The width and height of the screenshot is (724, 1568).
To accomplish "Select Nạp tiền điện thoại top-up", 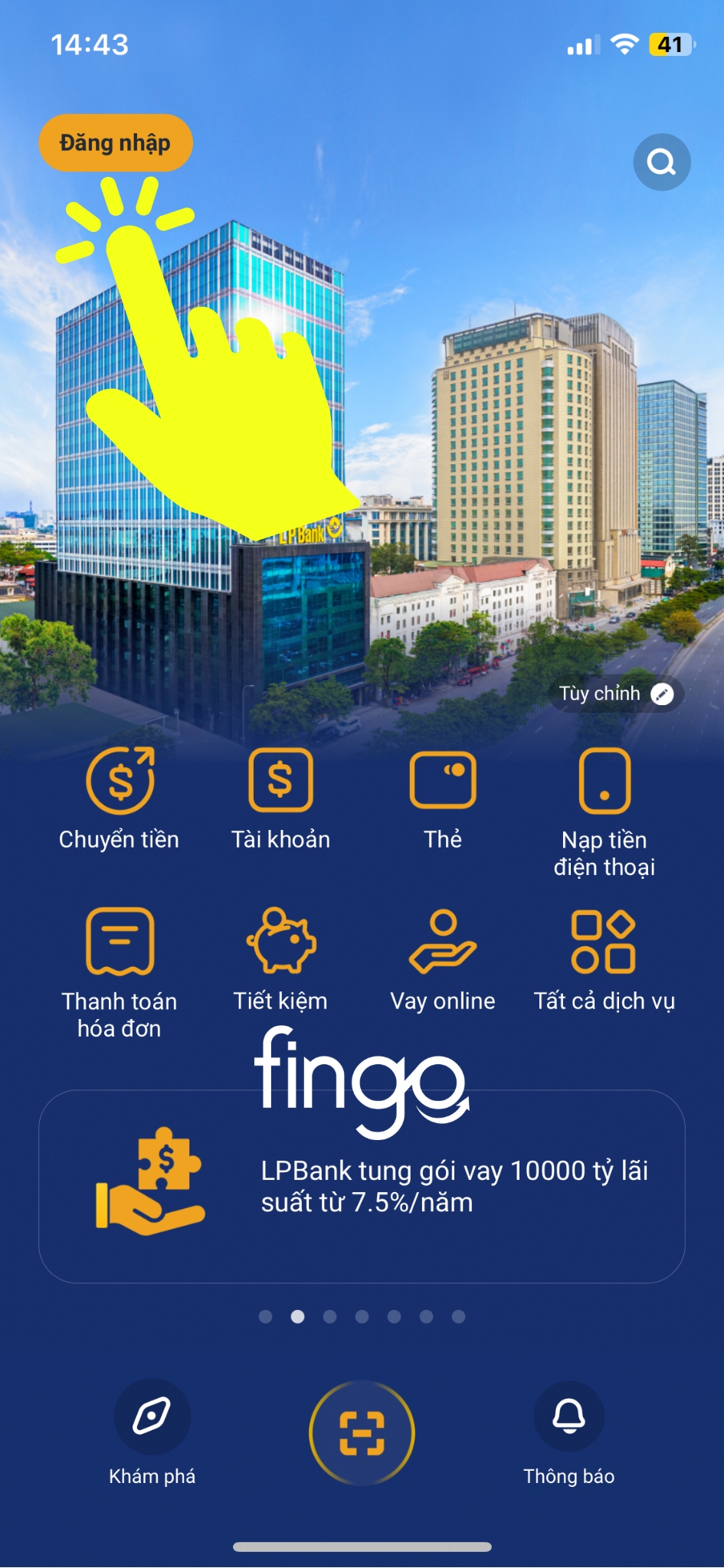I will click(604, 813).
